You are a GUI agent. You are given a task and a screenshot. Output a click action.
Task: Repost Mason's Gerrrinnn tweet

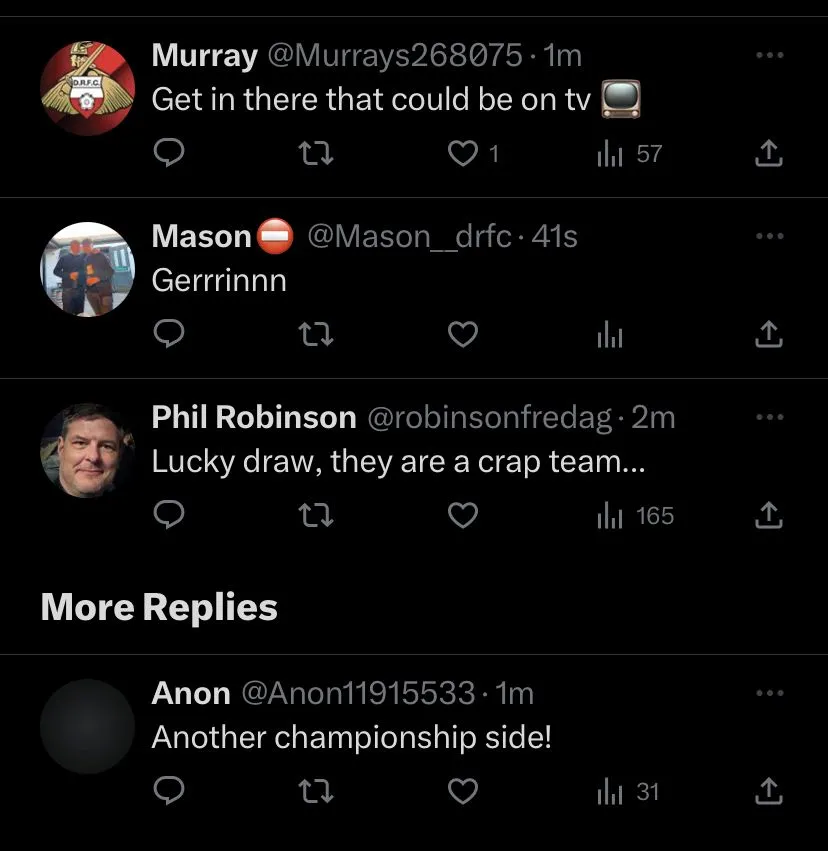coord(316,335)
